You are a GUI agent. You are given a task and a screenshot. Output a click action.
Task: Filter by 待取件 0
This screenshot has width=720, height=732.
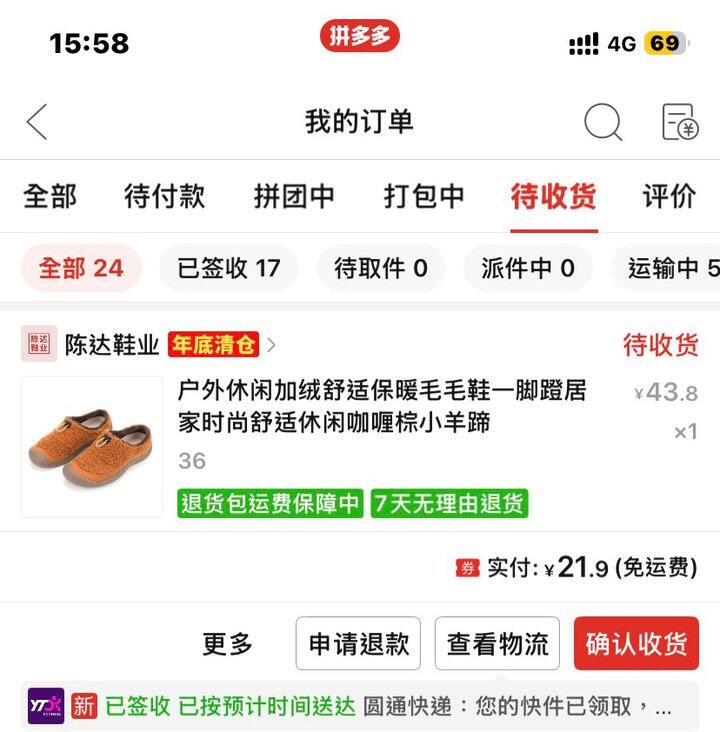(x=380, y=268)
